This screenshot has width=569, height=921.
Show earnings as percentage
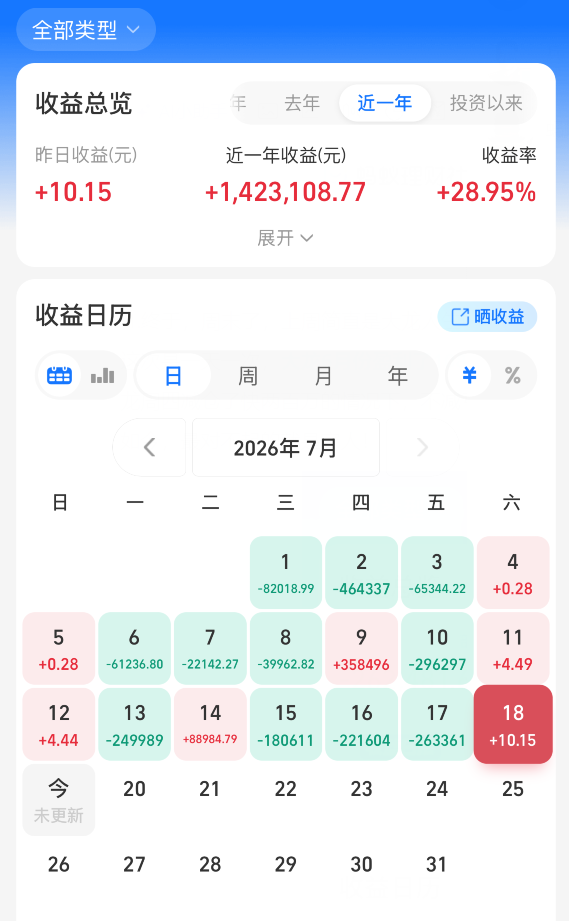pos(512,375)
